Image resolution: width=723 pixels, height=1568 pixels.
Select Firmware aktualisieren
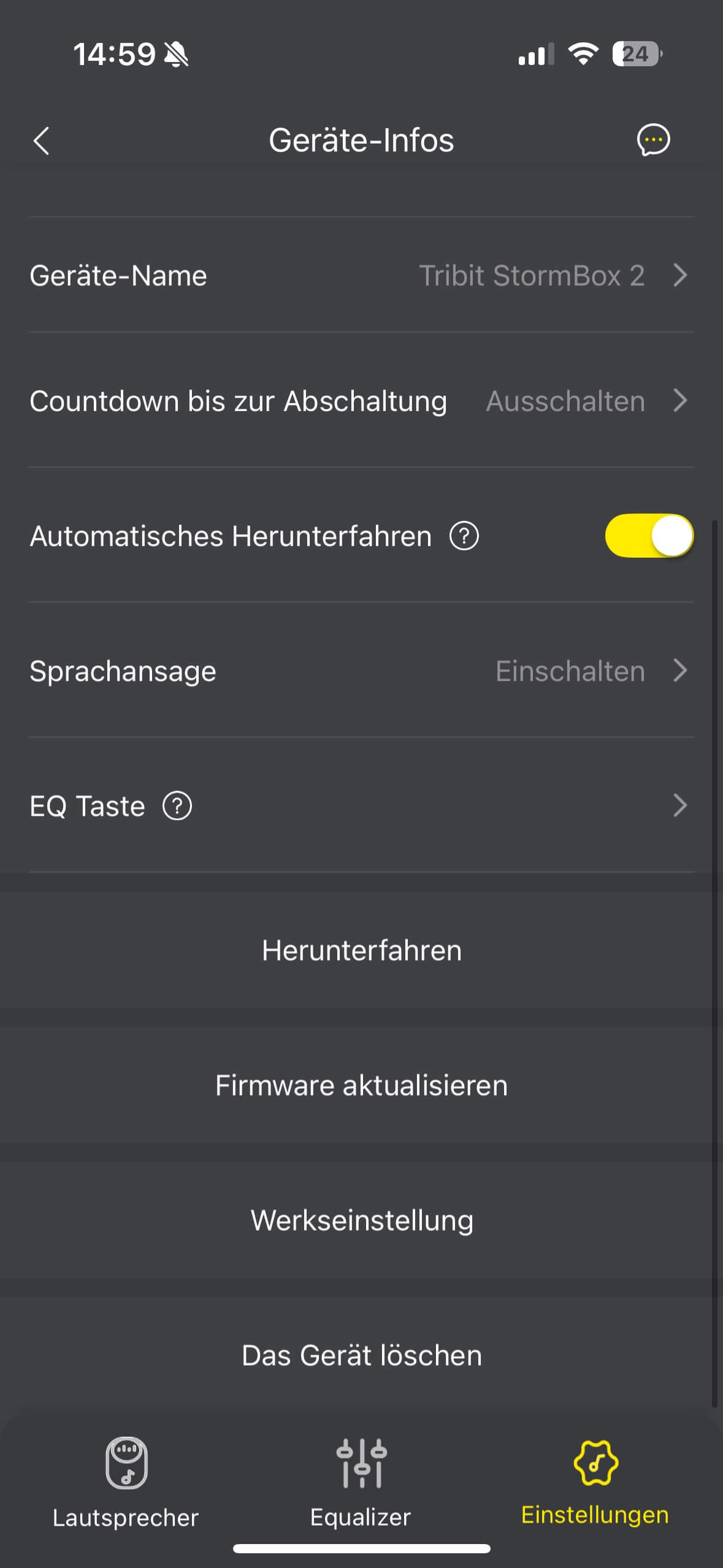pos(361,1085)
